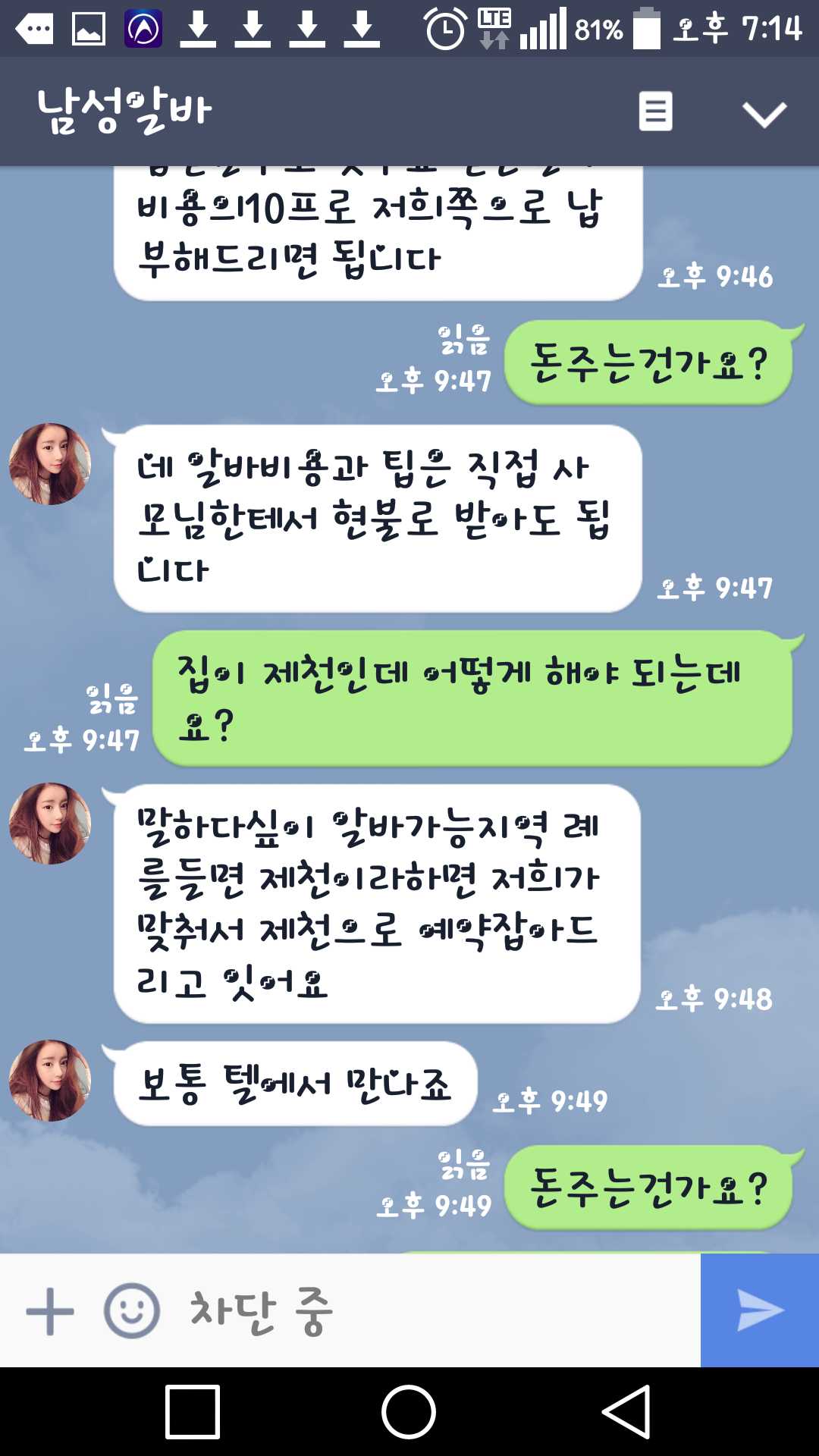
Task: Go to the home screen
Action: (409, 1411)
